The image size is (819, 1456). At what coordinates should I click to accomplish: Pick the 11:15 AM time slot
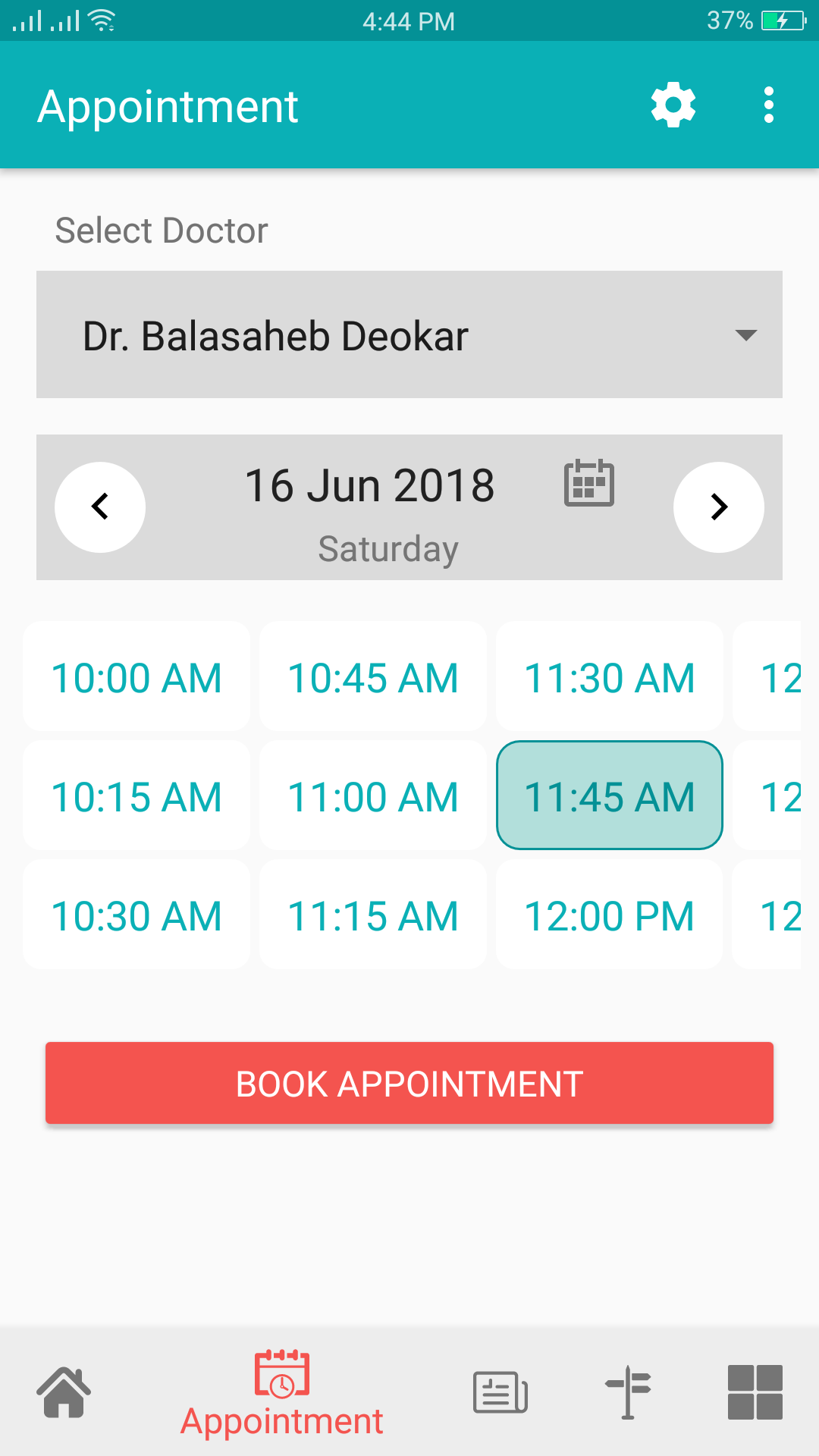pyautogui.click(x=373, y=915)
